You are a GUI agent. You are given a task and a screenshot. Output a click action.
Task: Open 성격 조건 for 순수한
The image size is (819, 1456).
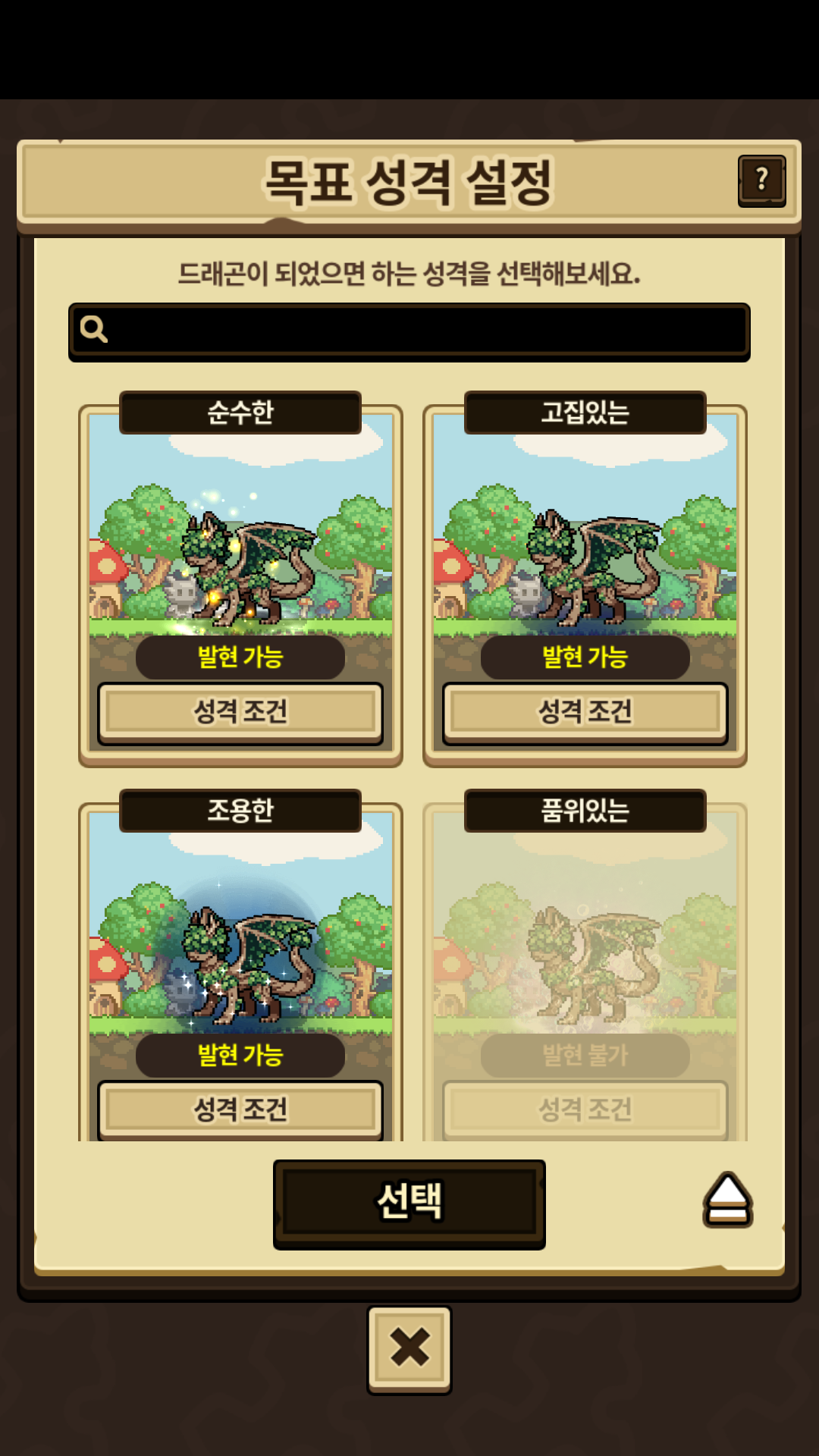[x=240, y=712]
